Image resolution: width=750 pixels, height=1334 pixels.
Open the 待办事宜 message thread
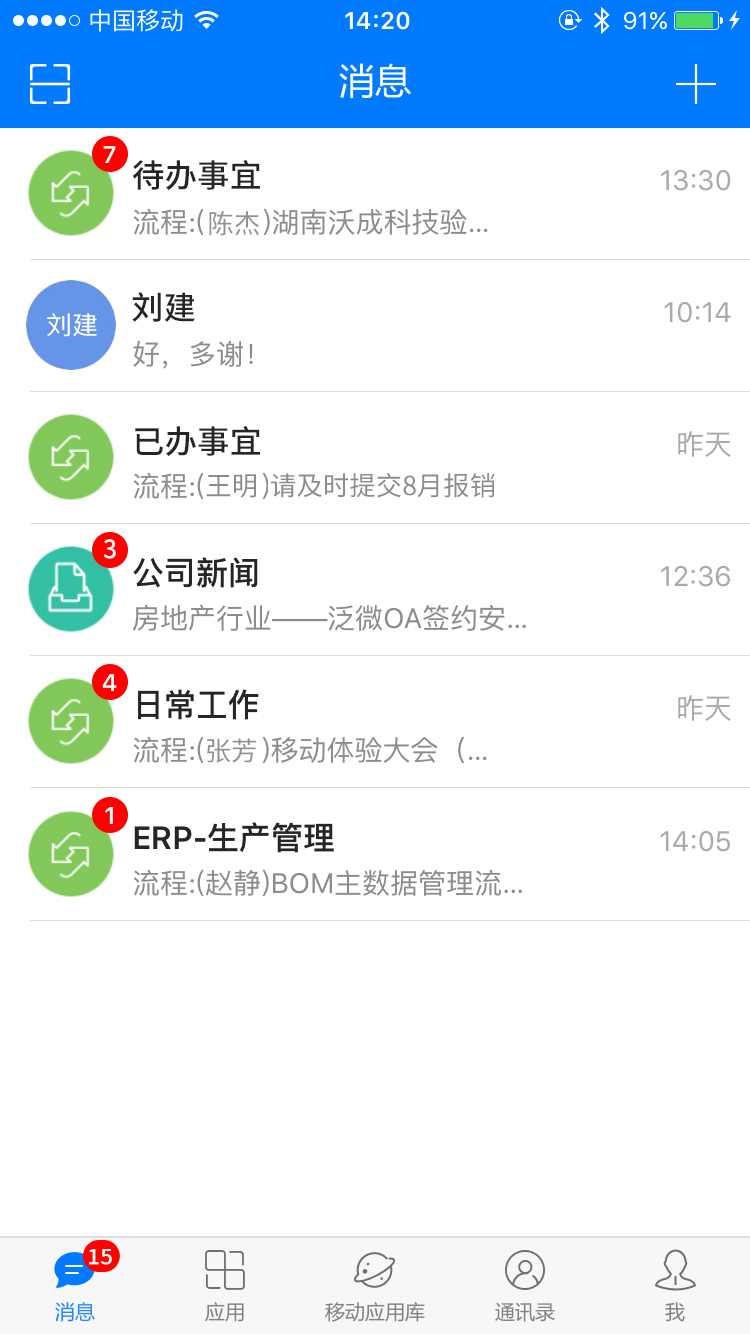375,194
